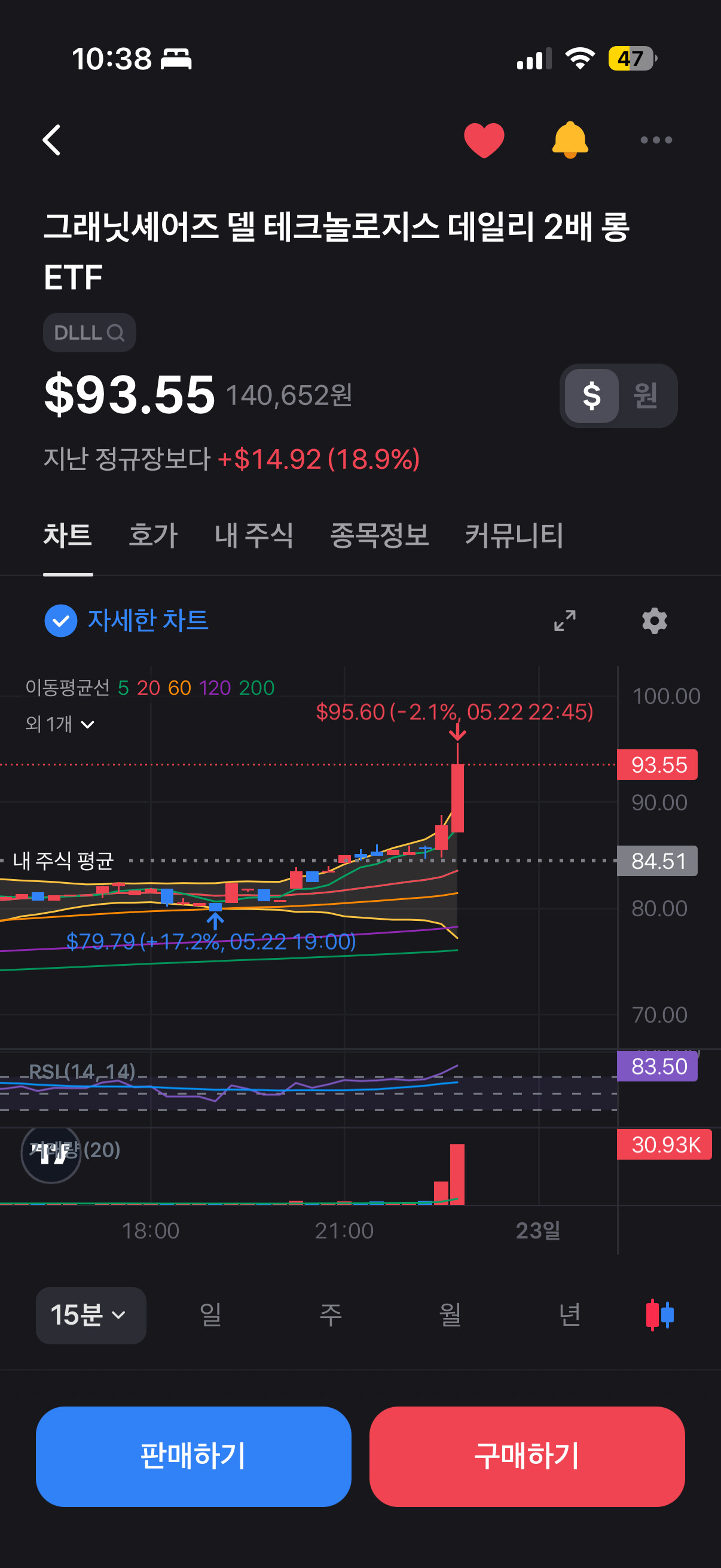Expand the 외 1개 indicators list
Image resolution: width=721 pixels, height=1568 pixels.
[x=60, y=724]
